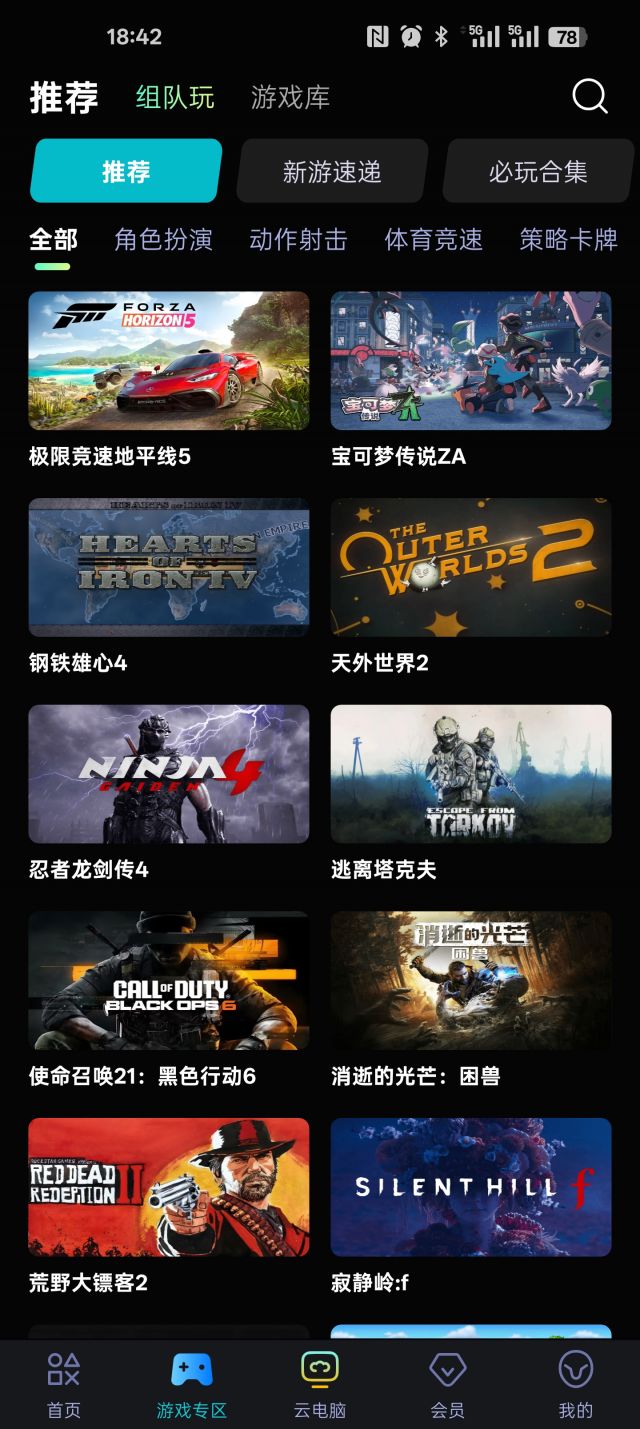Open the 钢铁雄心4 game card
This screenshot has height=1429, width=640.
click(x=169, y=567)
